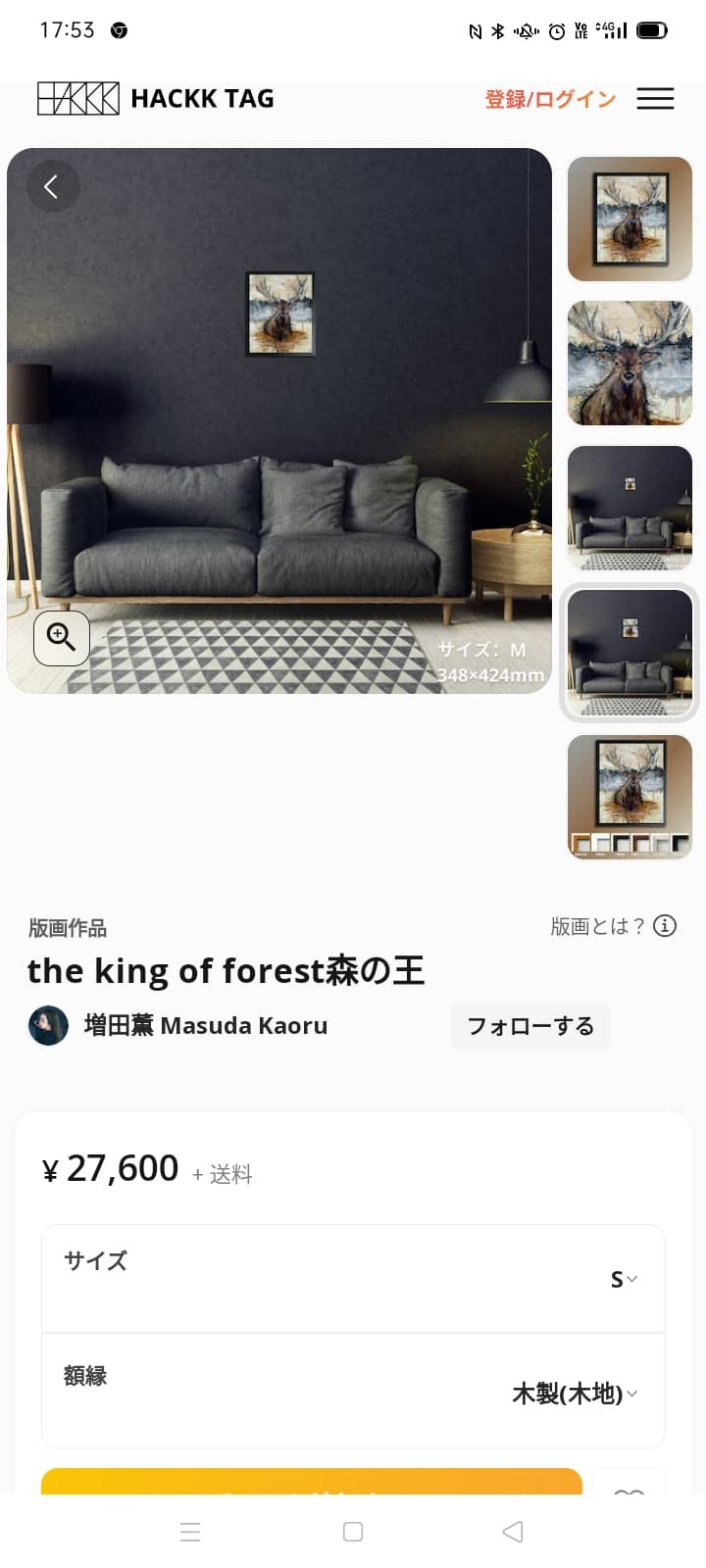Open the 版画とは？ info link
Viewport: 706px width, 1568px height.
(612, 926)
